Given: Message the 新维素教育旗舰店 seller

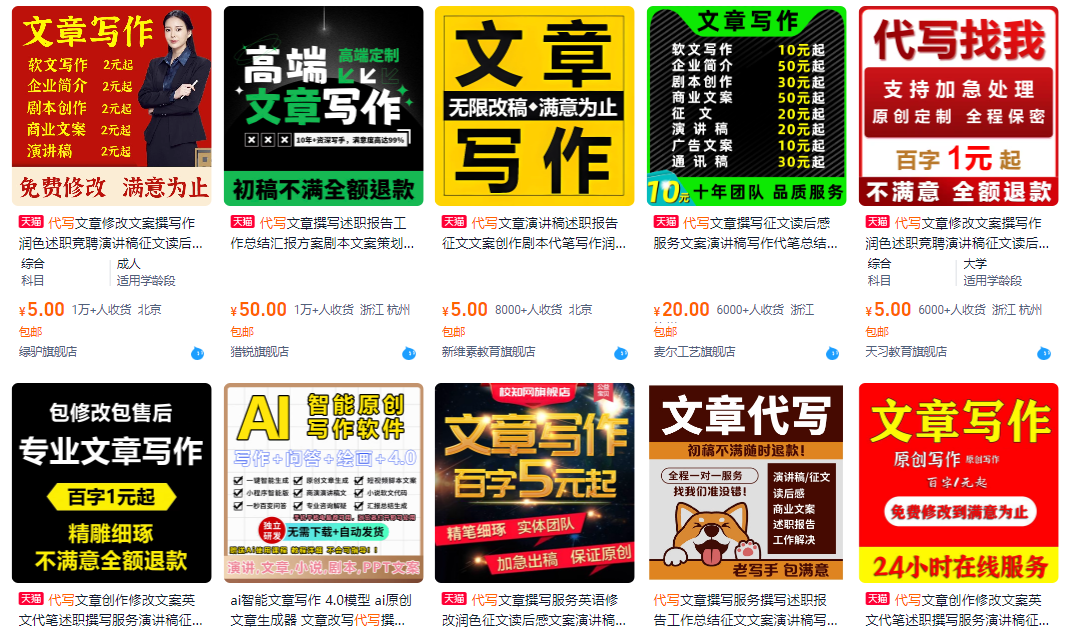Looking at the screenshot, I should [x=620, y=353].
